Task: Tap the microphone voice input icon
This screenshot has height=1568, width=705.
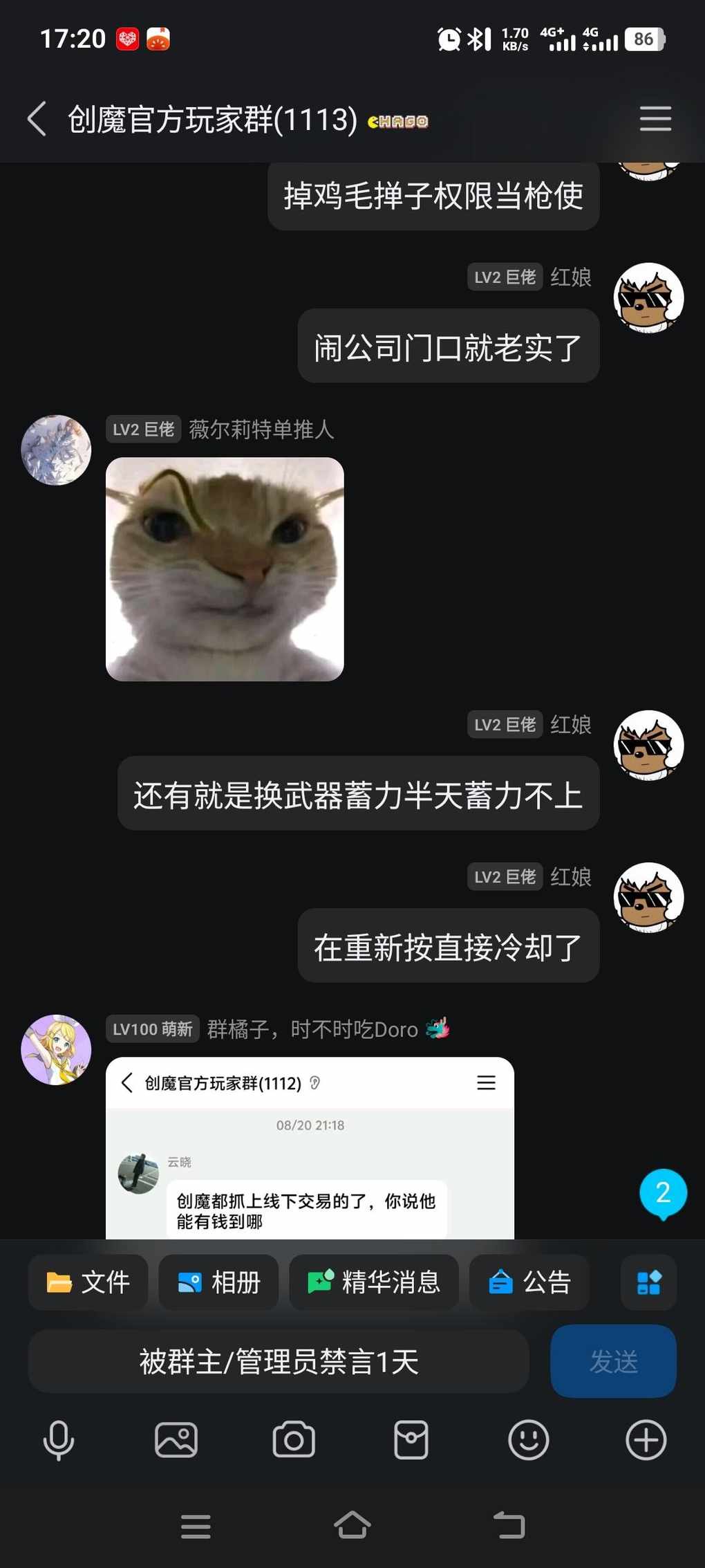Action: pos(59,1441)
